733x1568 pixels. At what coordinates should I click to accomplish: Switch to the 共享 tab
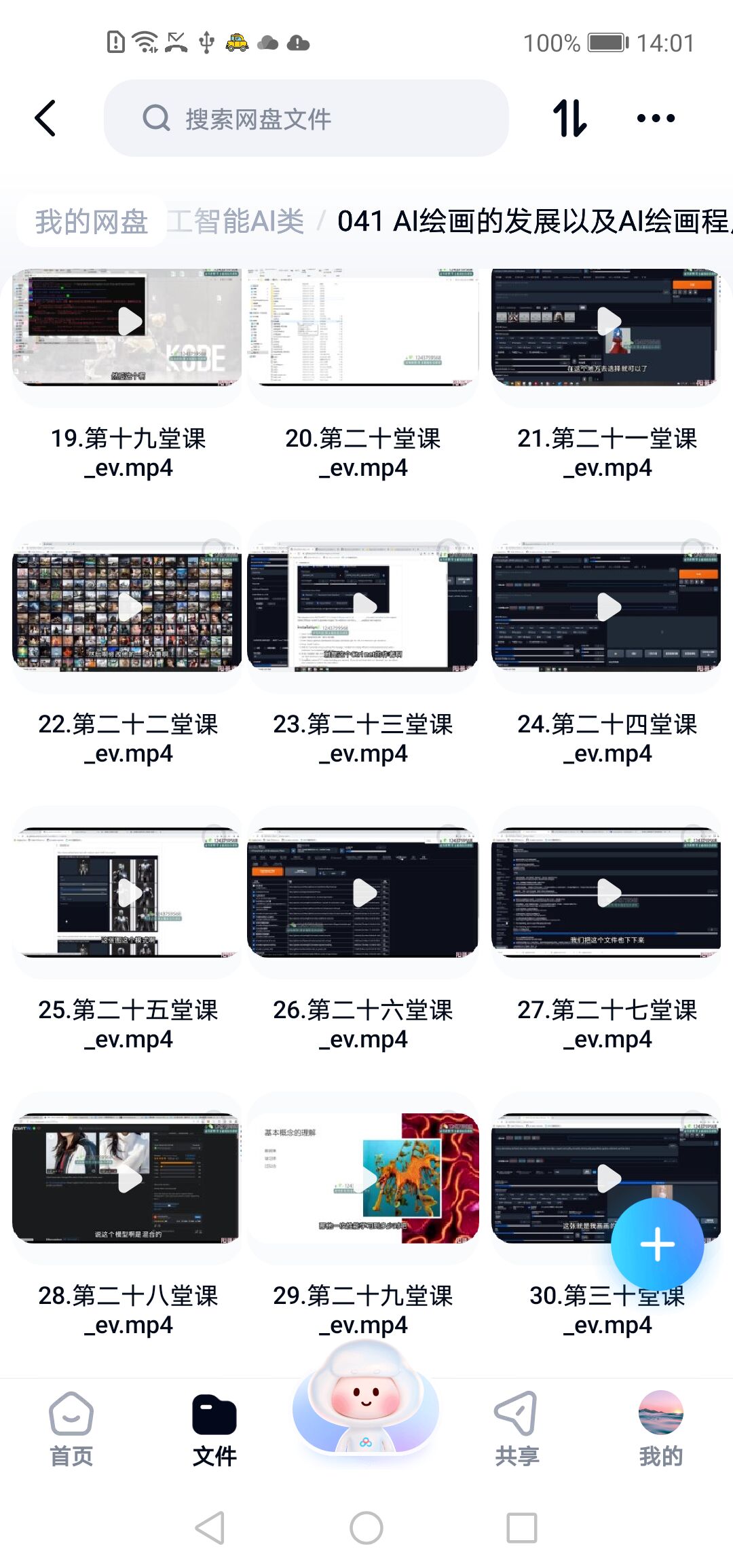point(516,1429)
